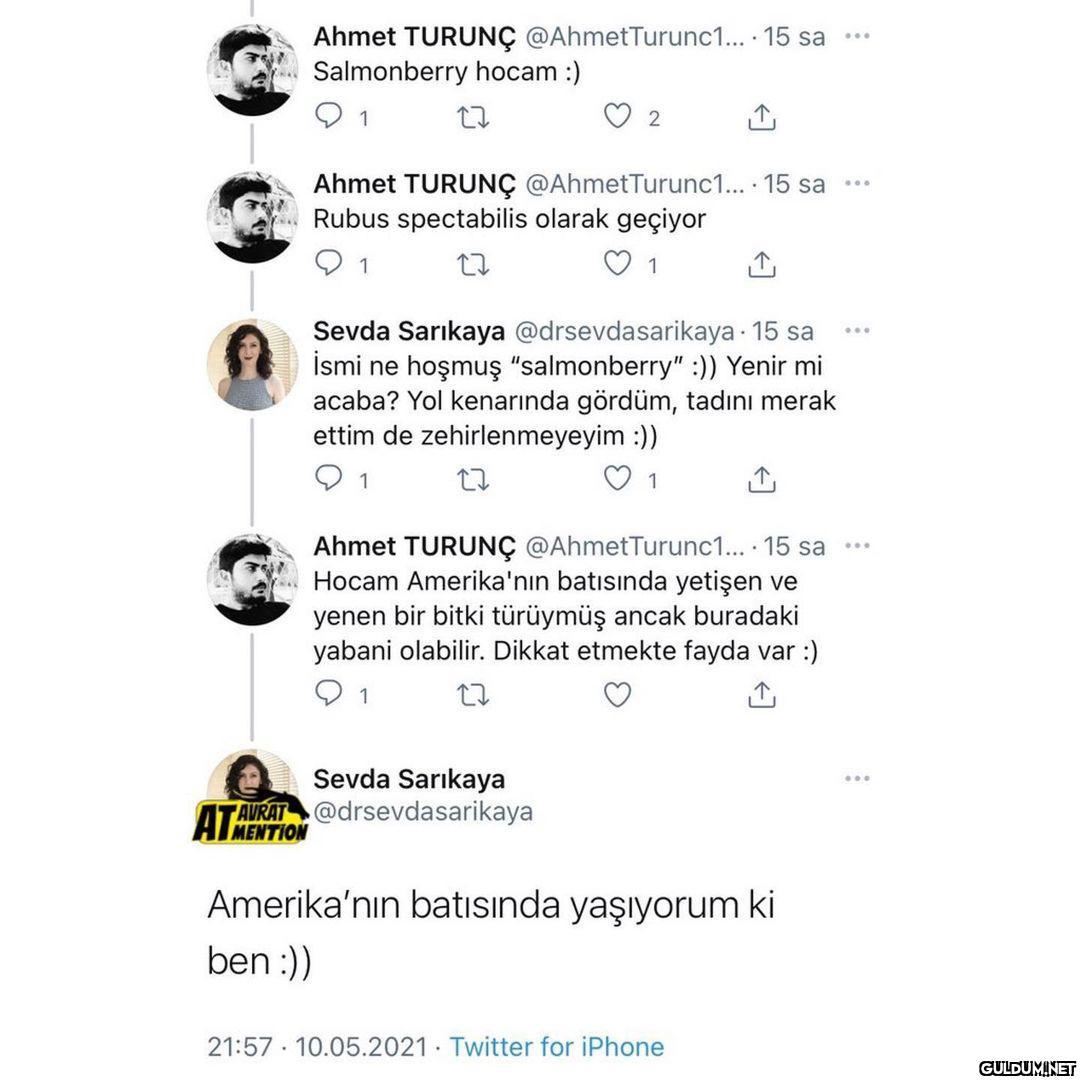Share the "Rubus spectabilis olarak geçiyor" tweet
The image size is (1080, 1080).
762,265
